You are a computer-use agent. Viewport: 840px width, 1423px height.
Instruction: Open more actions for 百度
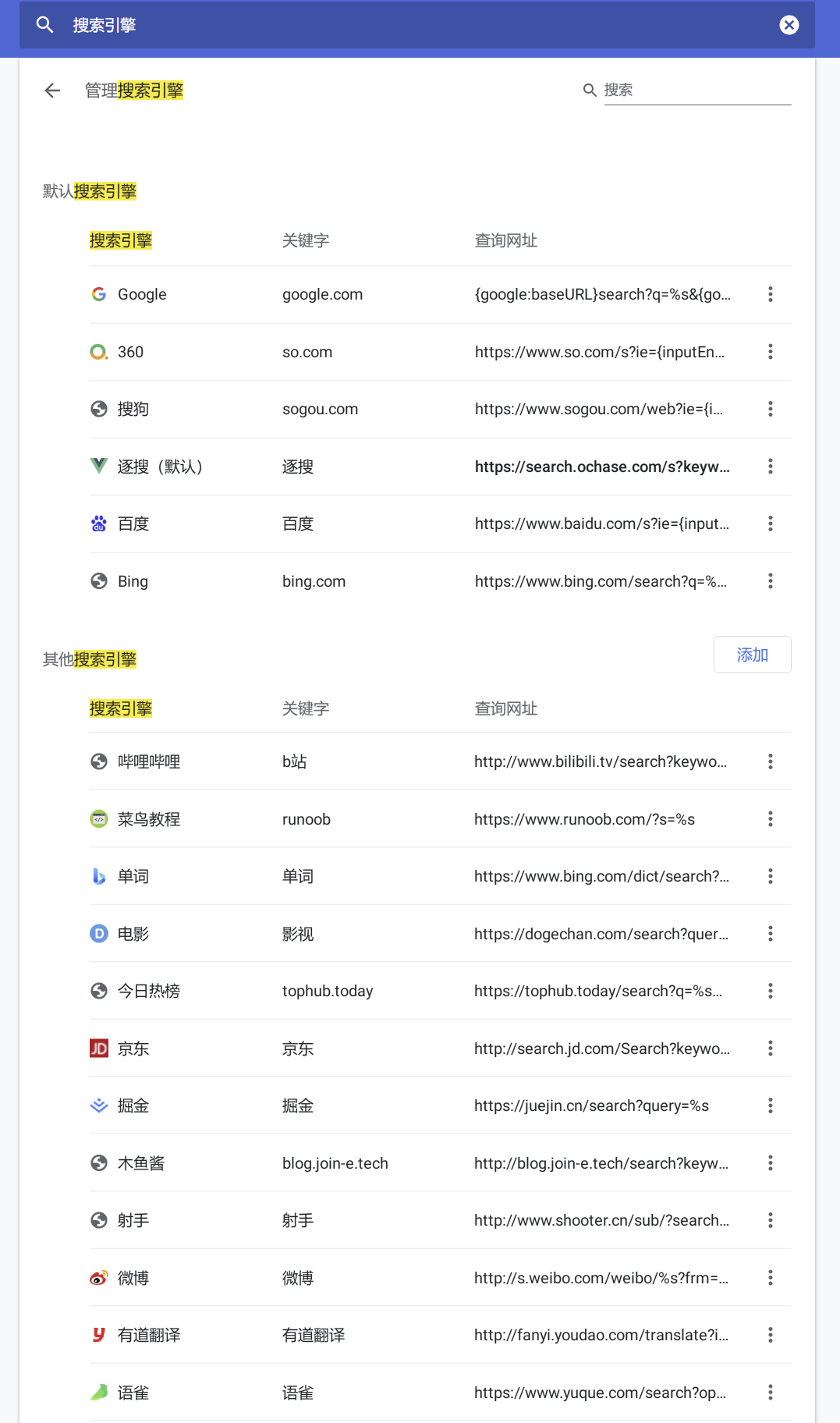click(771, 523)
